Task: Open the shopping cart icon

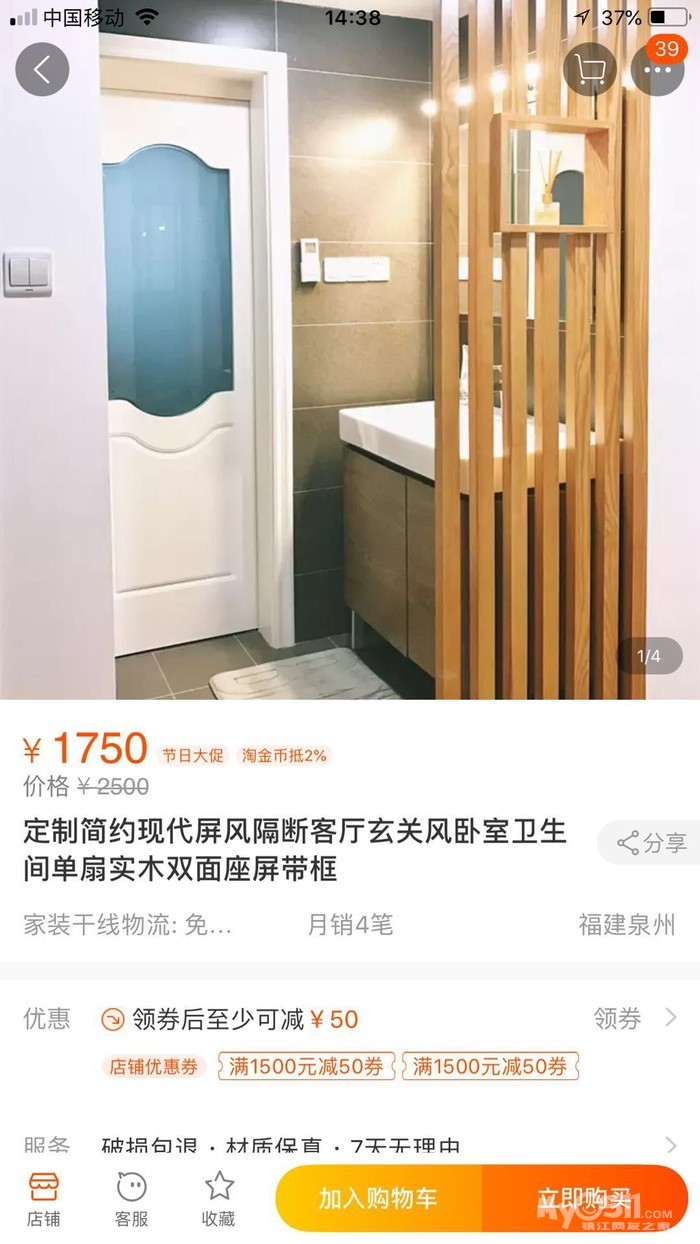Action: click(x=590, y=69)
